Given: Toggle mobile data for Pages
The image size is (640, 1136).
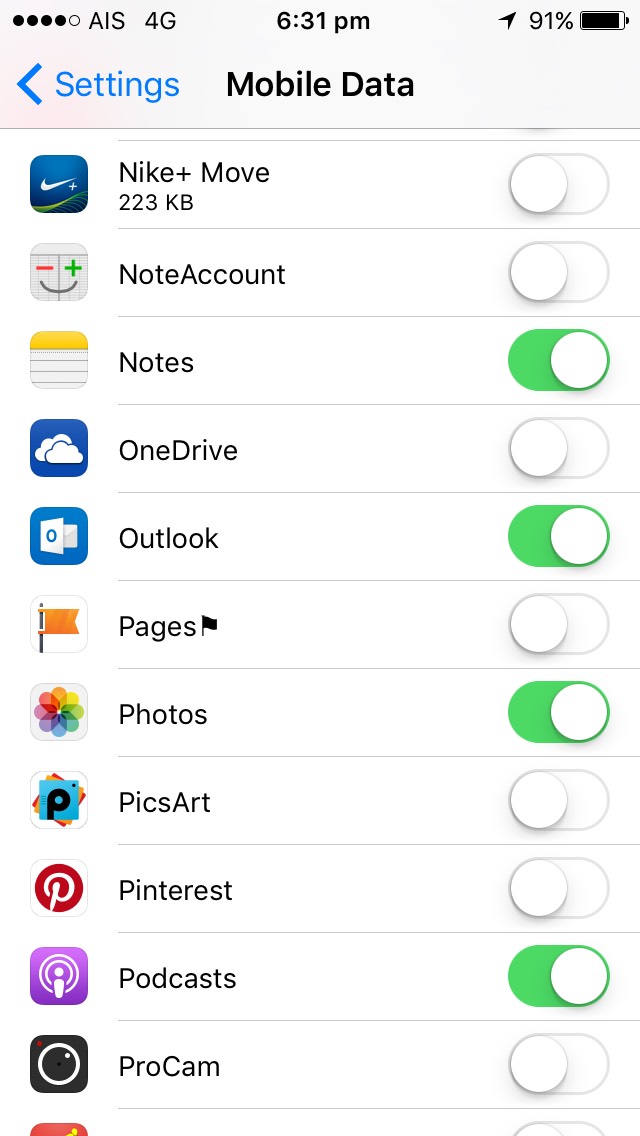Looking at the screenshot, I should click(559, 625).
